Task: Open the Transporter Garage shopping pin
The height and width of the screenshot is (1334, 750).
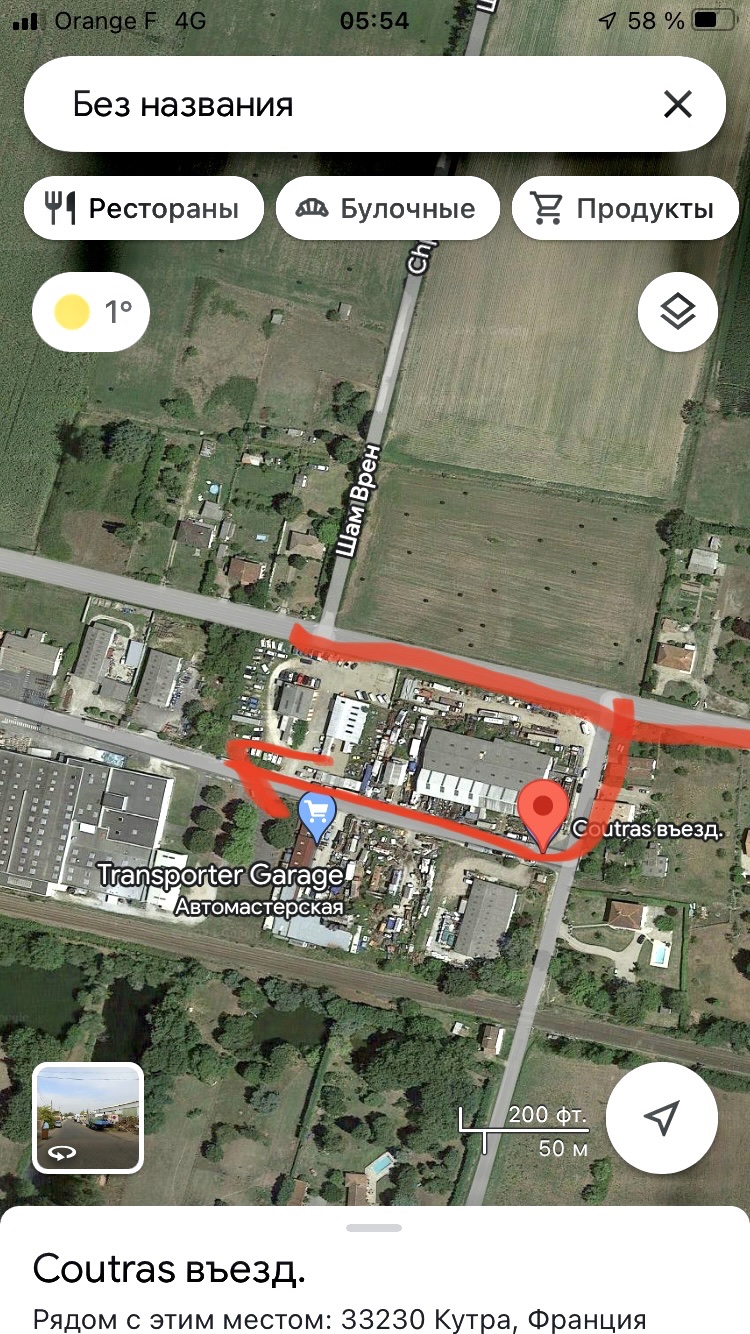Action: [317, 815]
